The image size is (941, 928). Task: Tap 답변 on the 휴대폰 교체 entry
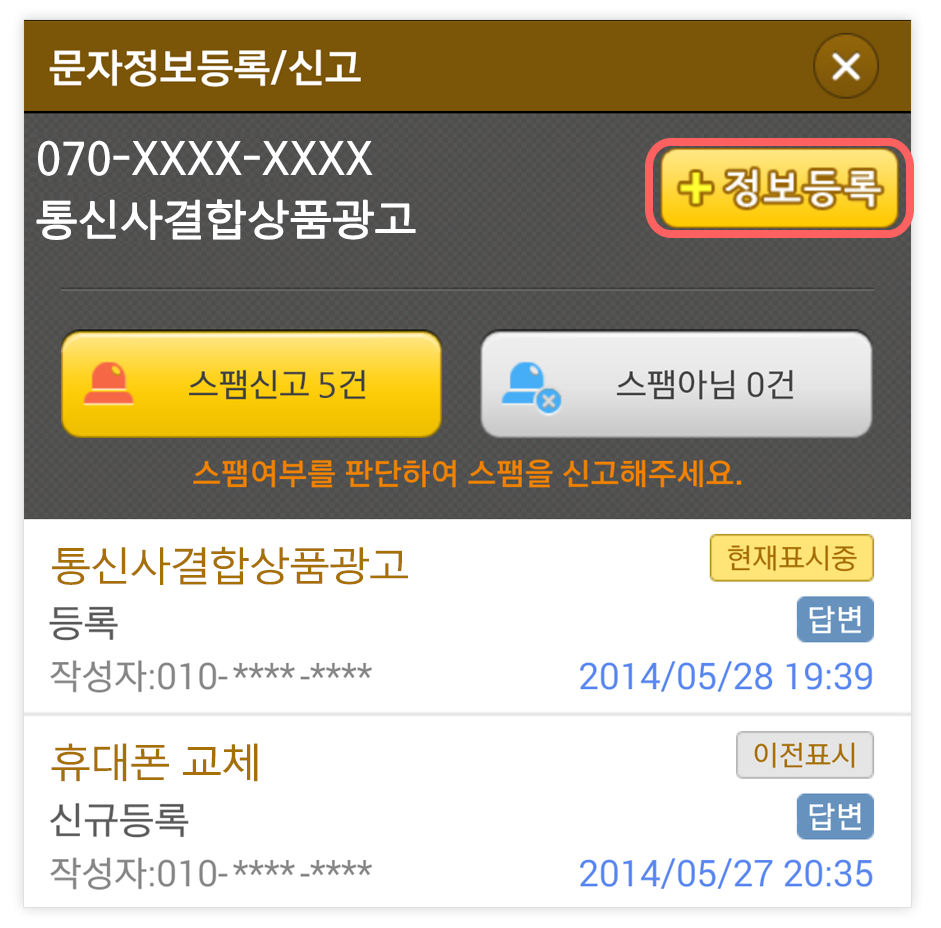pos(835,817)
